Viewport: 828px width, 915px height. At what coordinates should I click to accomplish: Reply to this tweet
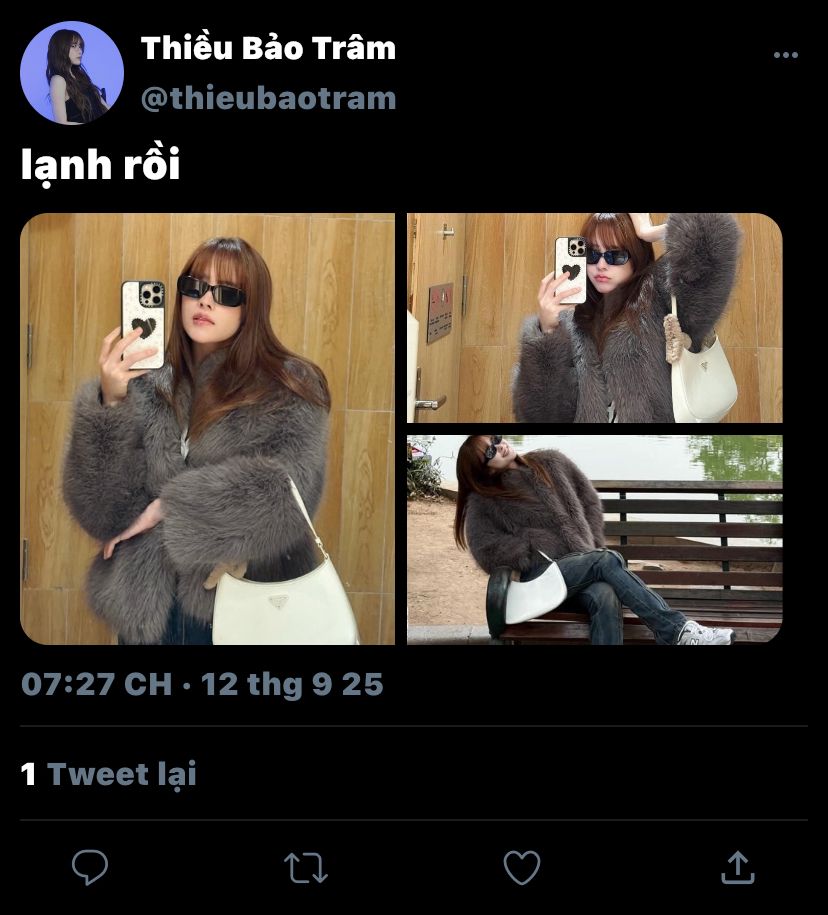coord(90,867)
